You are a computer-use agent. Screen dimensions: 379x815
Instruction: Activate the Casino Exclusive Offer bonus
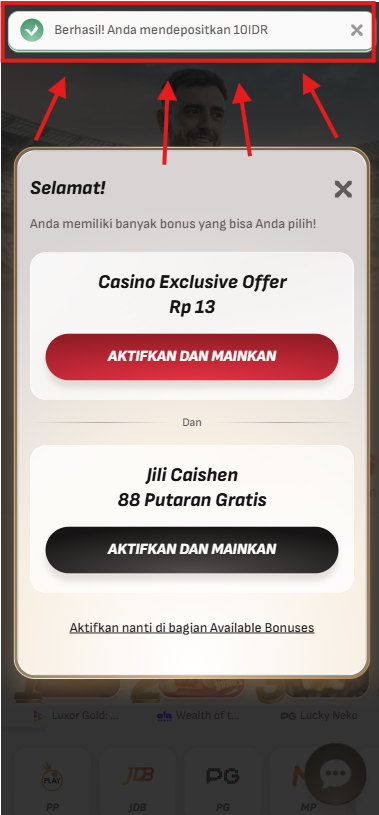tap(192, 357)
